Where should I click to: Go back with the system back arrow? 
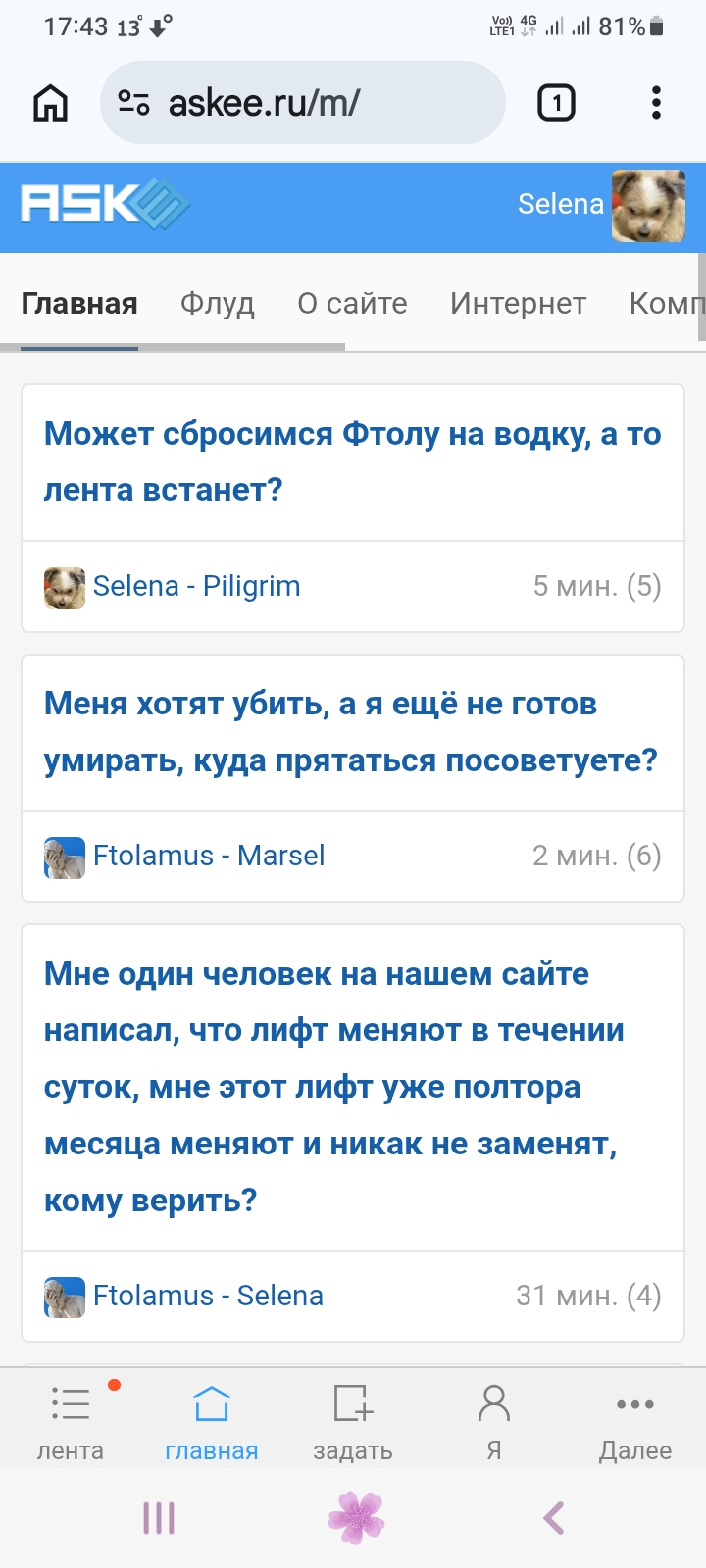[x=554, y=1518]
